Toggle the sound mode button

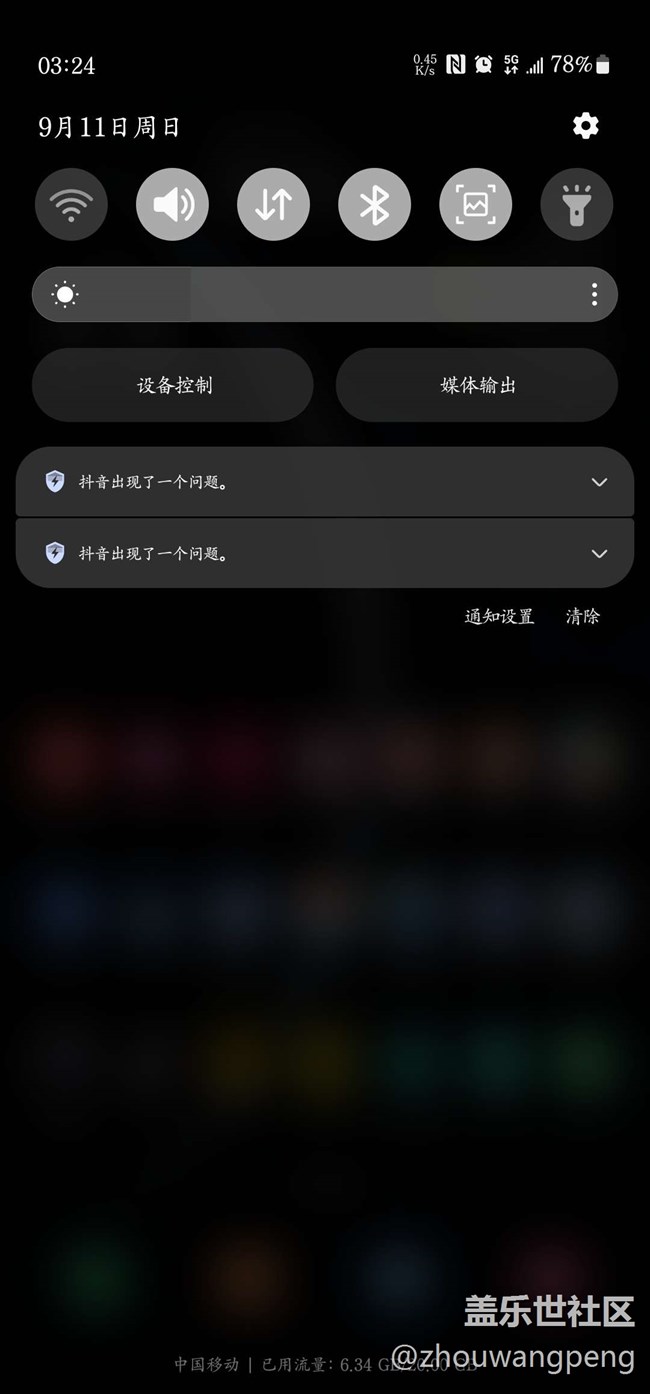point(172,205)
